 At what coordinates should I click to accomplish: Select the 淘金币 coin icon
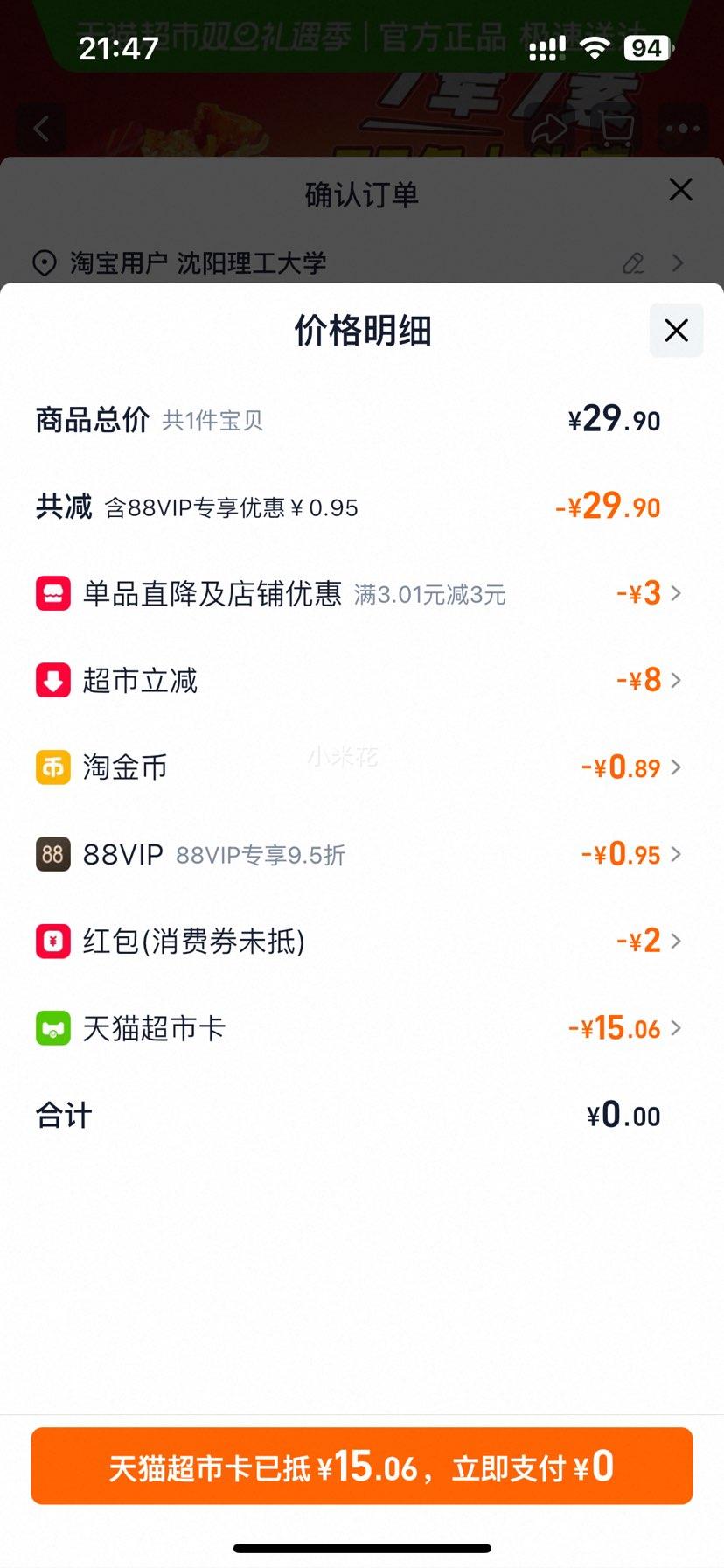53,767
